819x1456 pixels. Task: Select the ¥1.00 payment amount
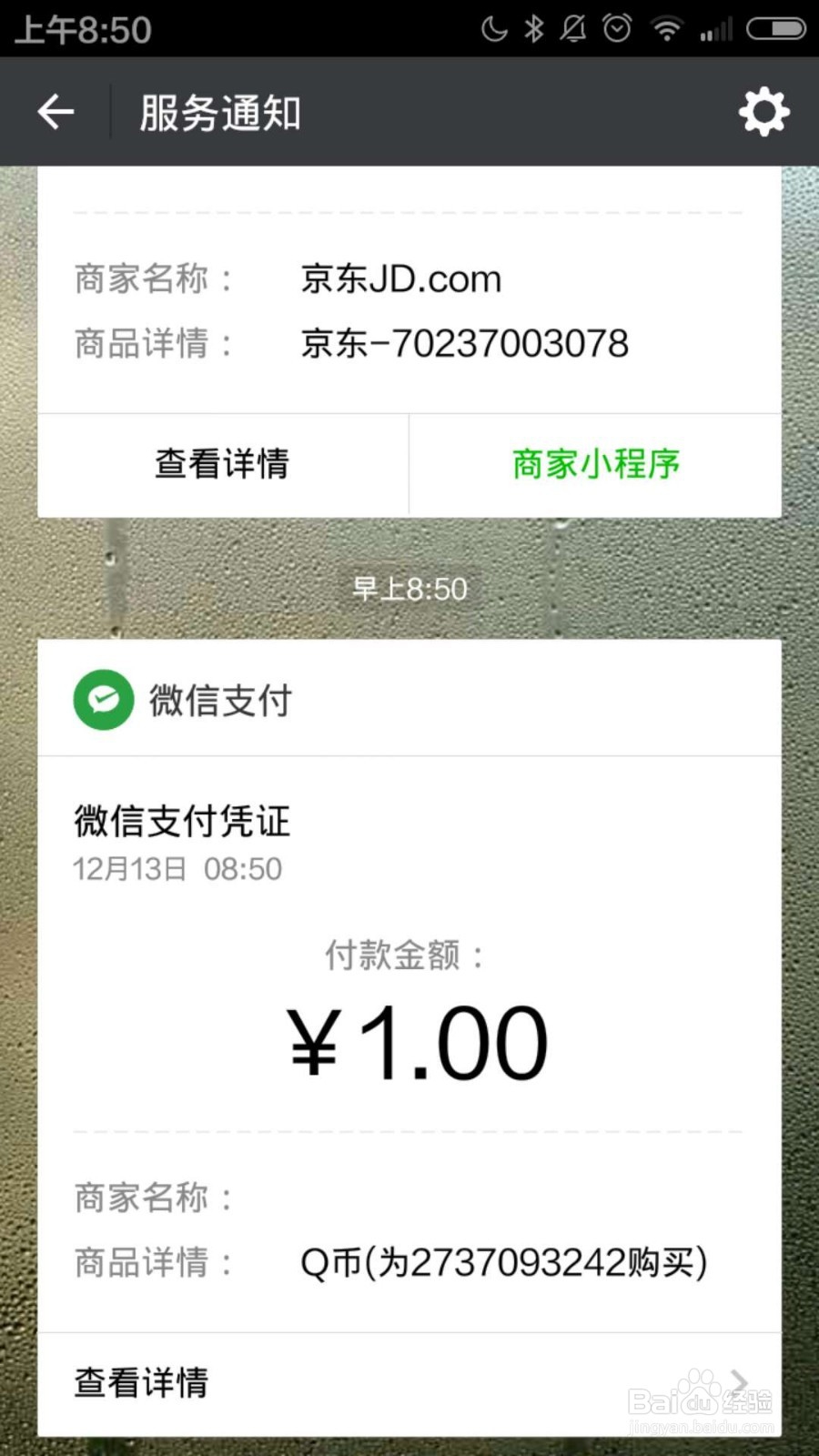click(x=411, y=1042)
